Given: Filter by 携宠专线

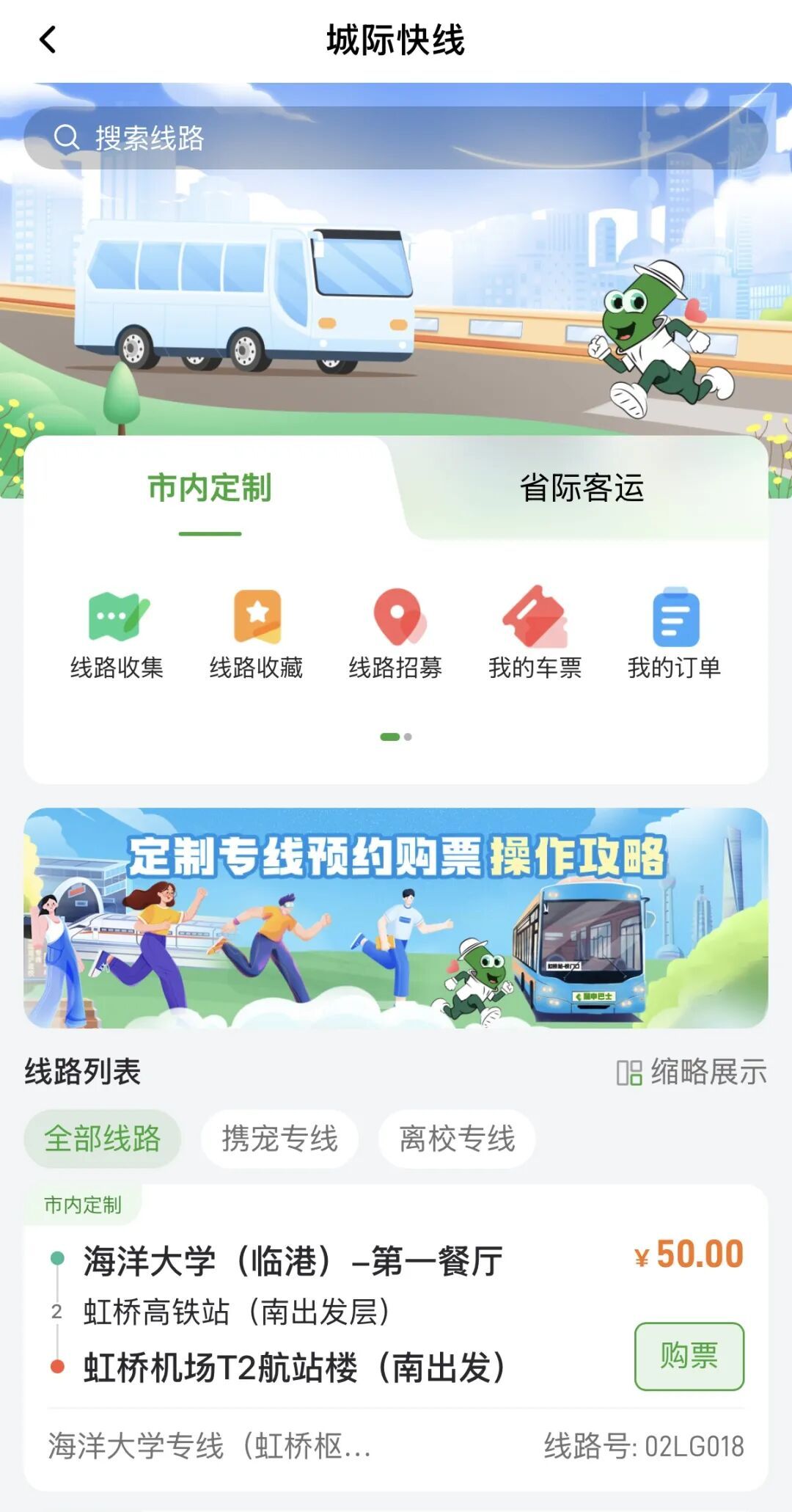Looking at the screenshot, I should pos(280,1139).
